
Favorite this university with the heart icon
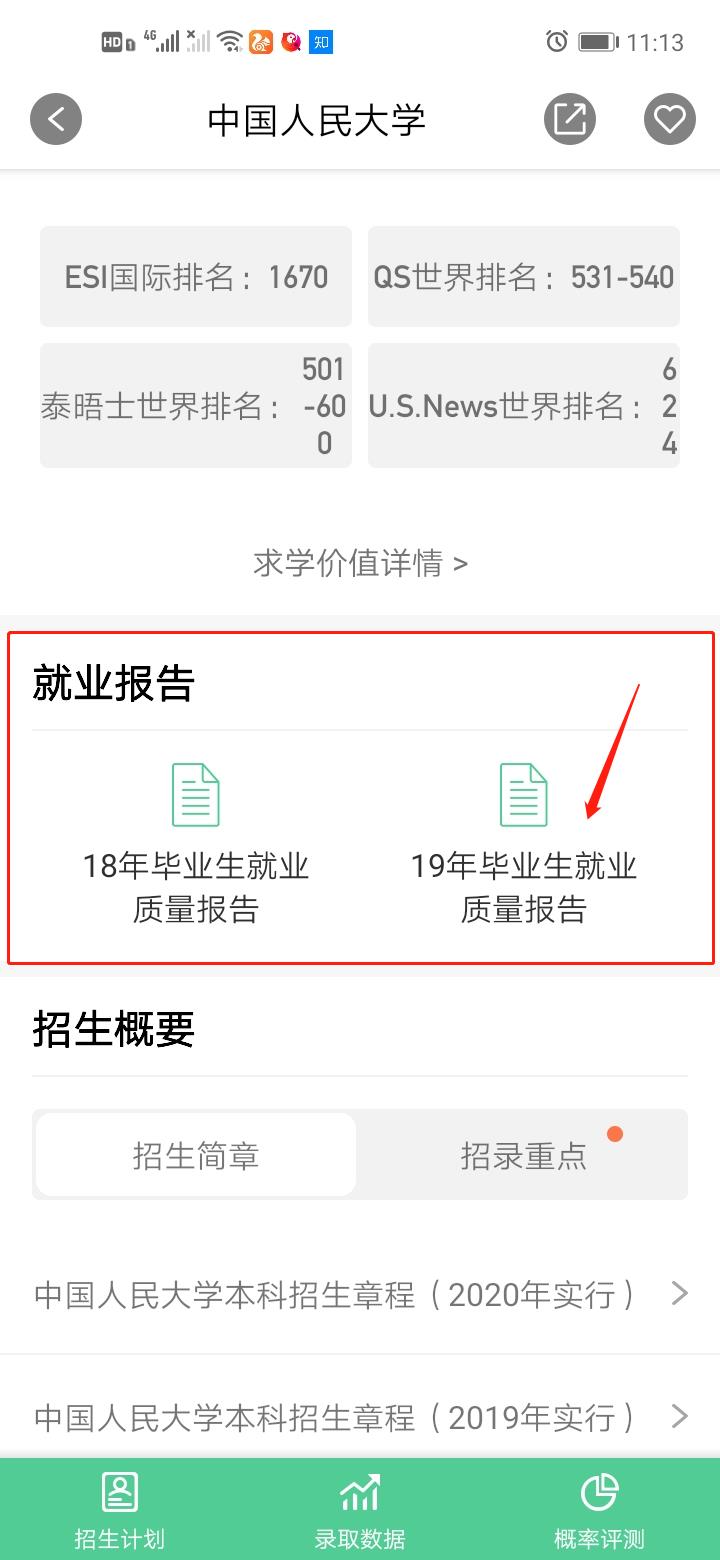pyautogui.click(x=669, y=120)
